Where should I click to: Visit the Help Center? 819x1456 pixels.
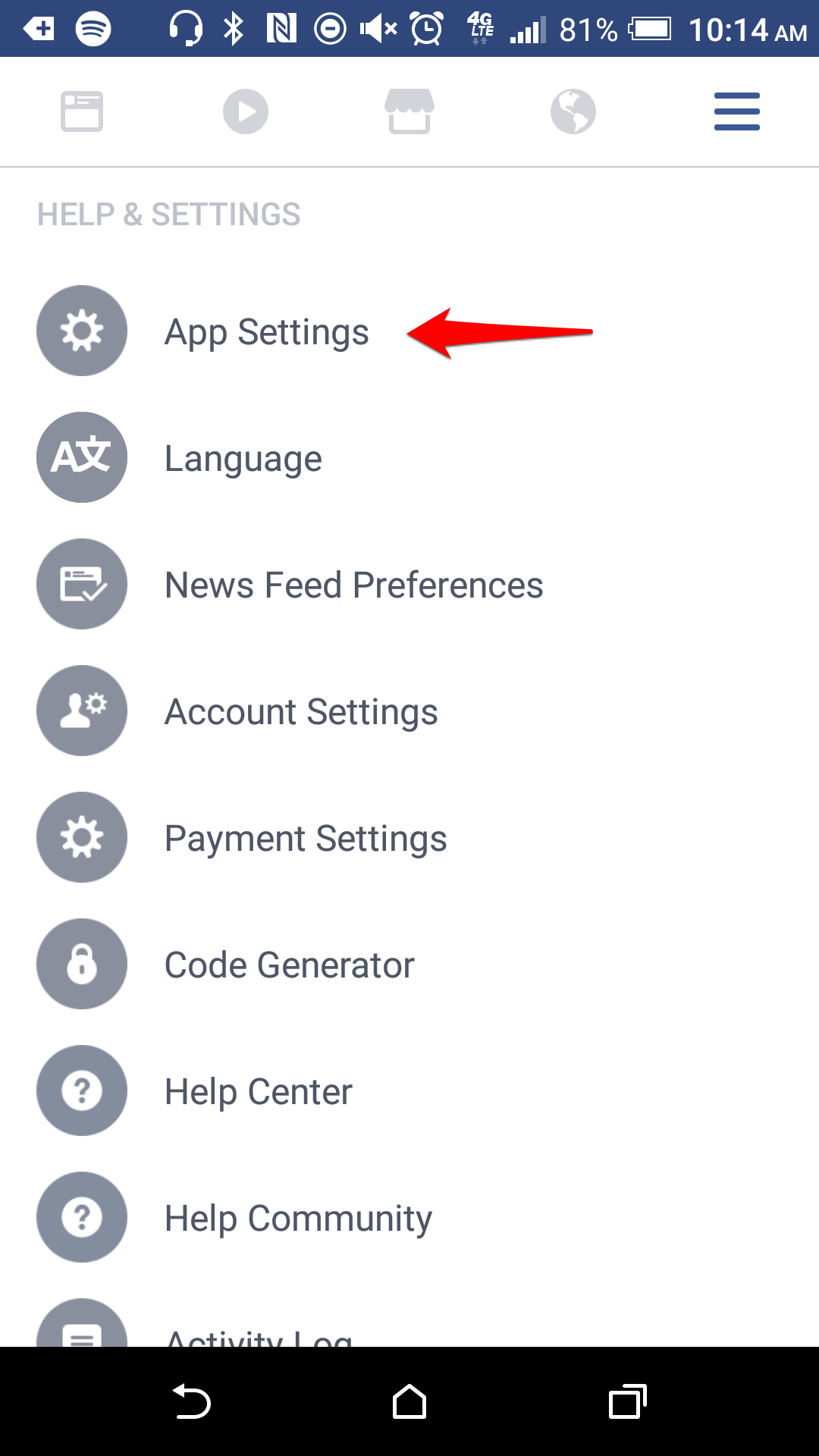point(258,1092)
